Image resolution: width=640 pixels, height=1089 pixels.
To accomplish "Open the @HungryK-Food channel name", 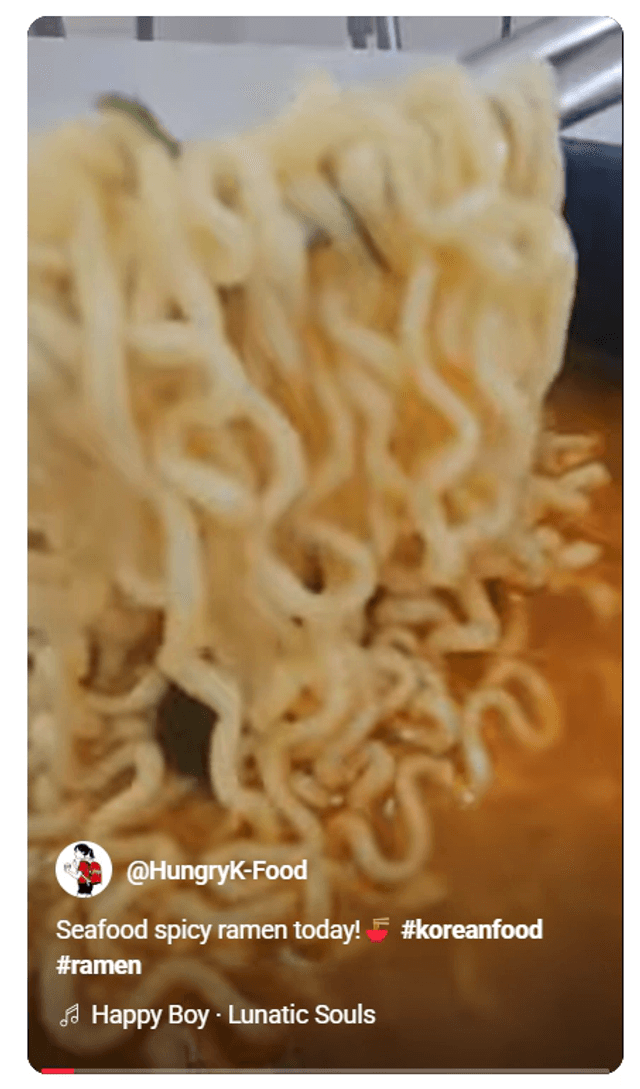I will pos(216,871).
